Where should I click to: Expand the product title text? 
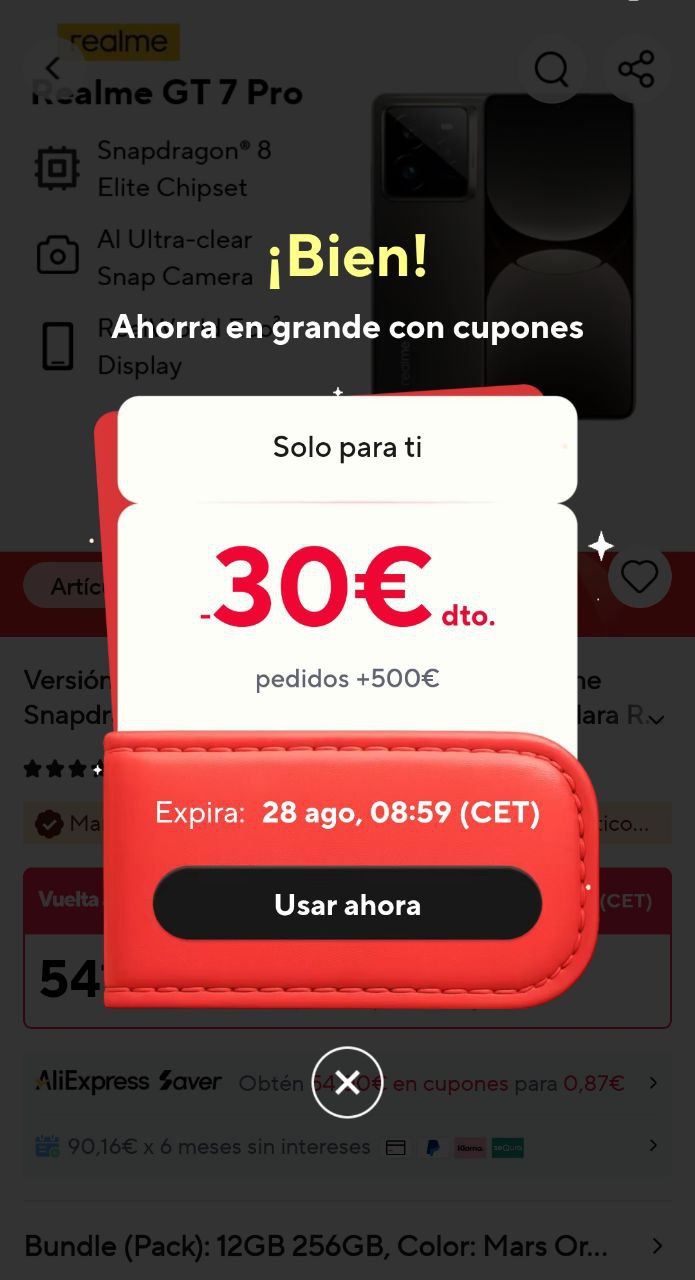pyautogui.click(x=656, y=718)
